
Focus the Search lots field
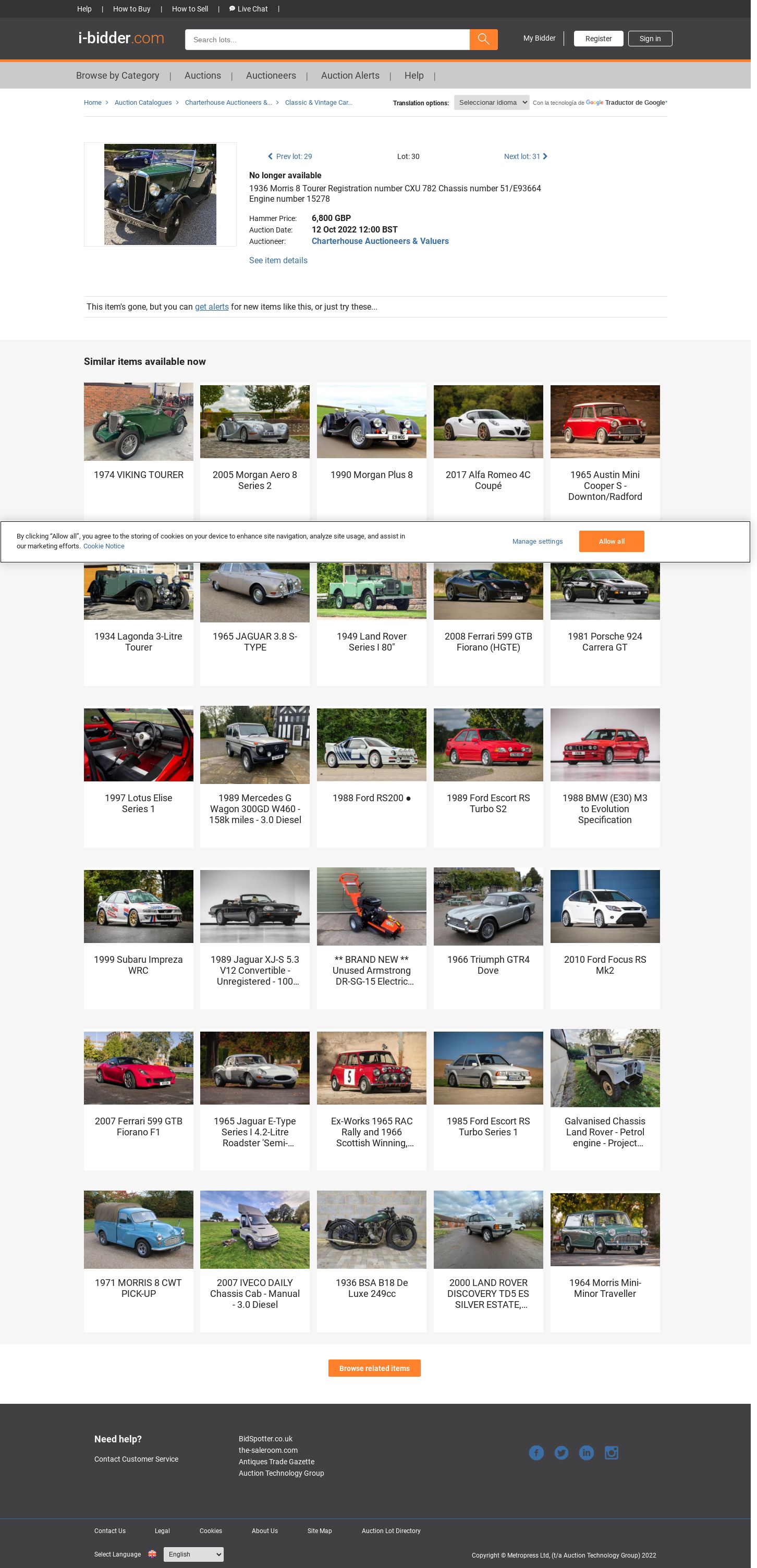pyautogui.click(x=327, y=40)
